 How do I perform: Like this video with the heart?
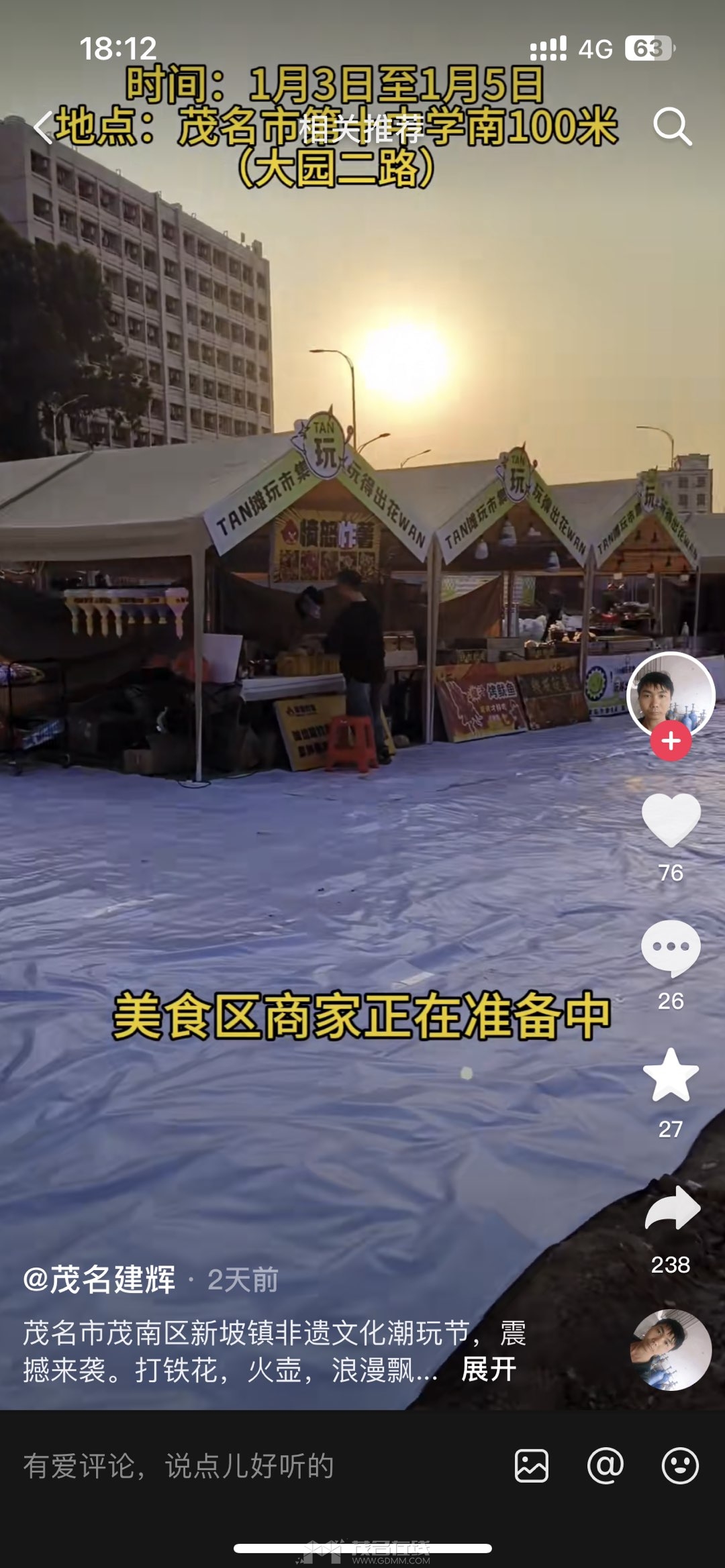671,819
